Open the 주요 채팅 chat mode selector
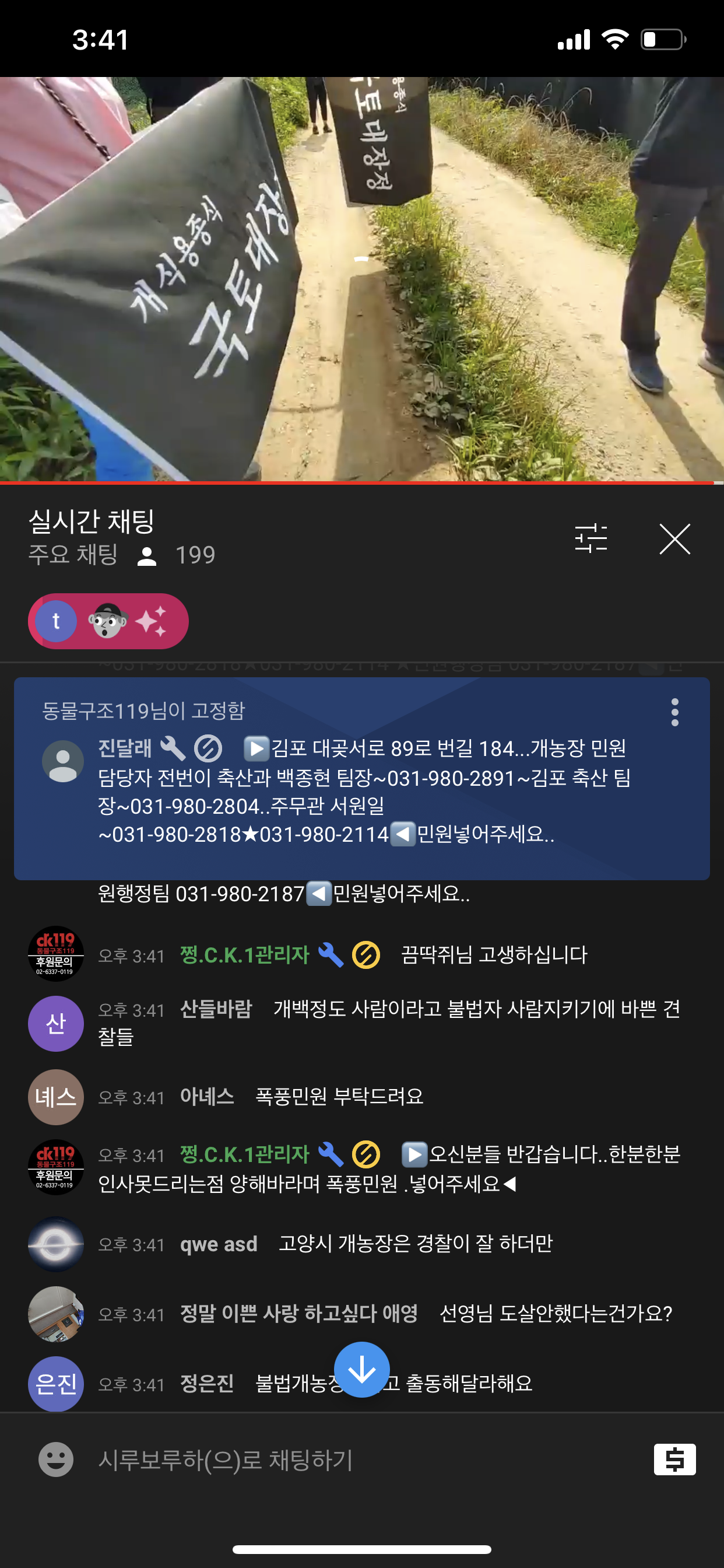The image size is (724, 1568). 73,555
